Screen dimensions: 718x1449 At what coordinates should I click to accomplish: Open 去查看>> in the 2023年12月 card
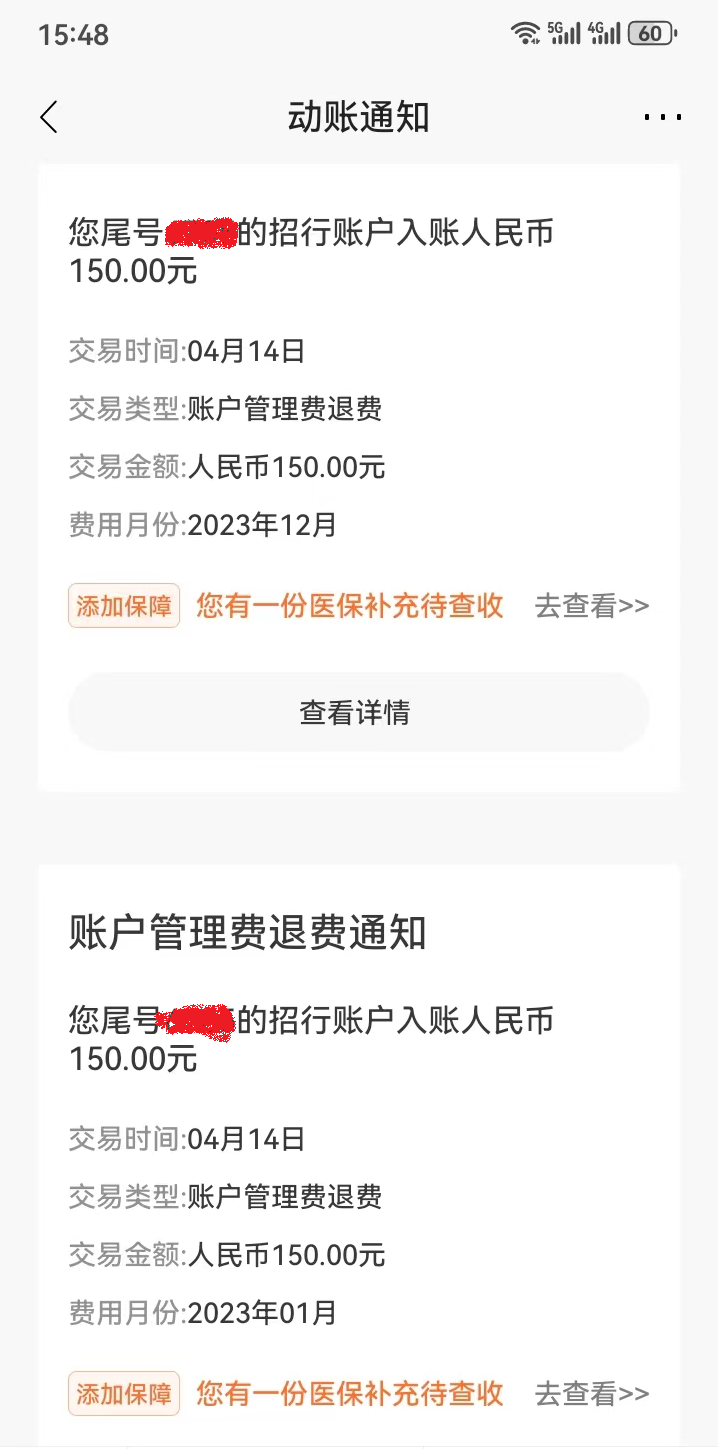592,606
